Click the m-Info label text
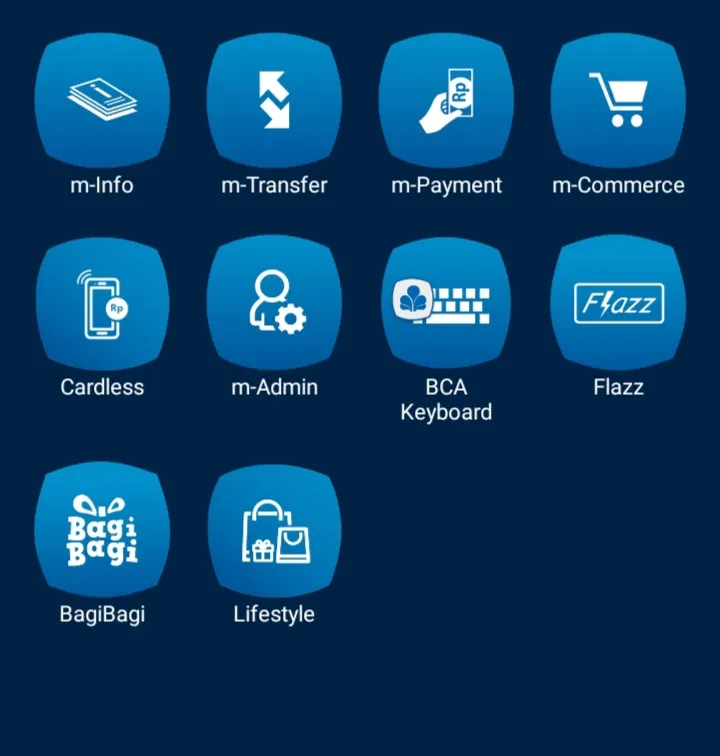 click(102, 185)
